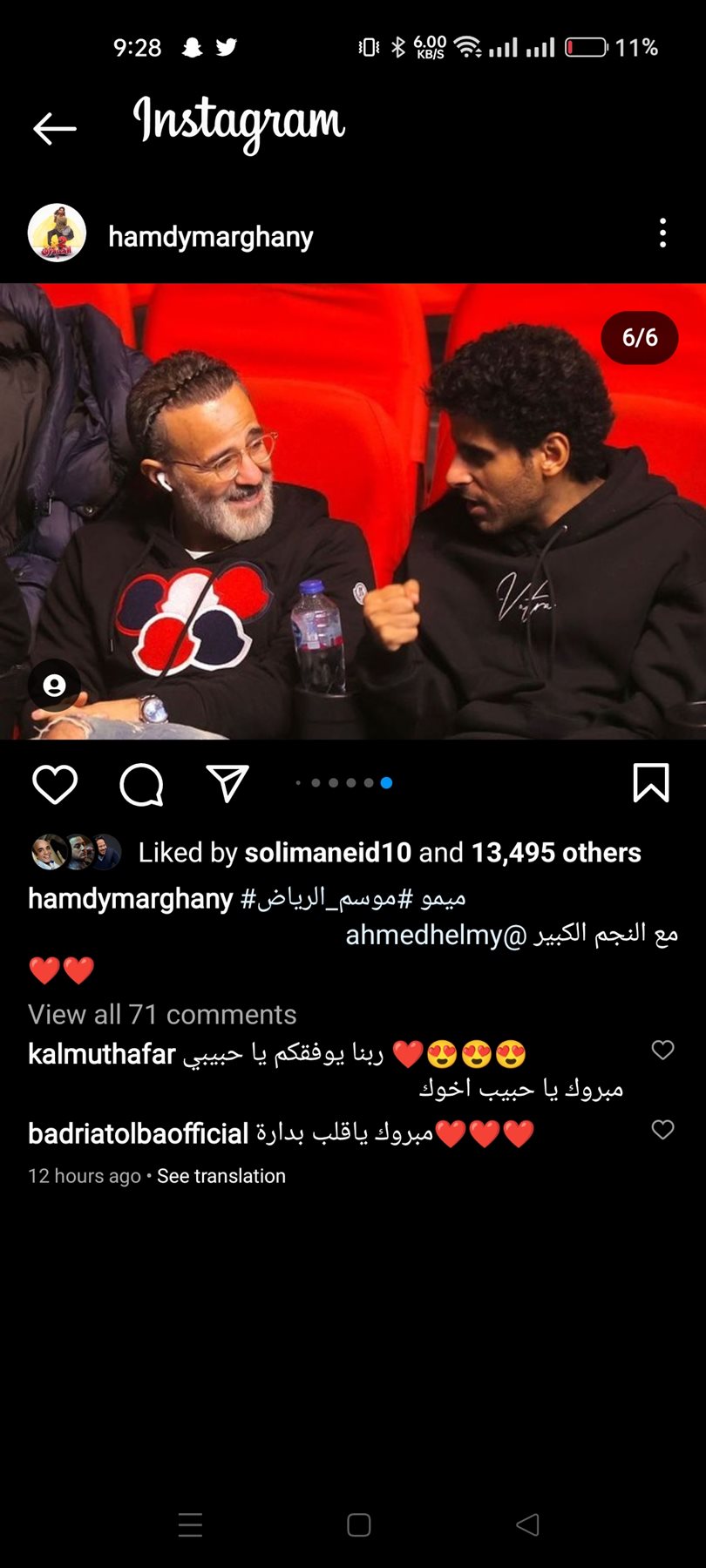706x1568 pixels.
Task: Go back using the top-left arrow
Action: pos(54,128)
